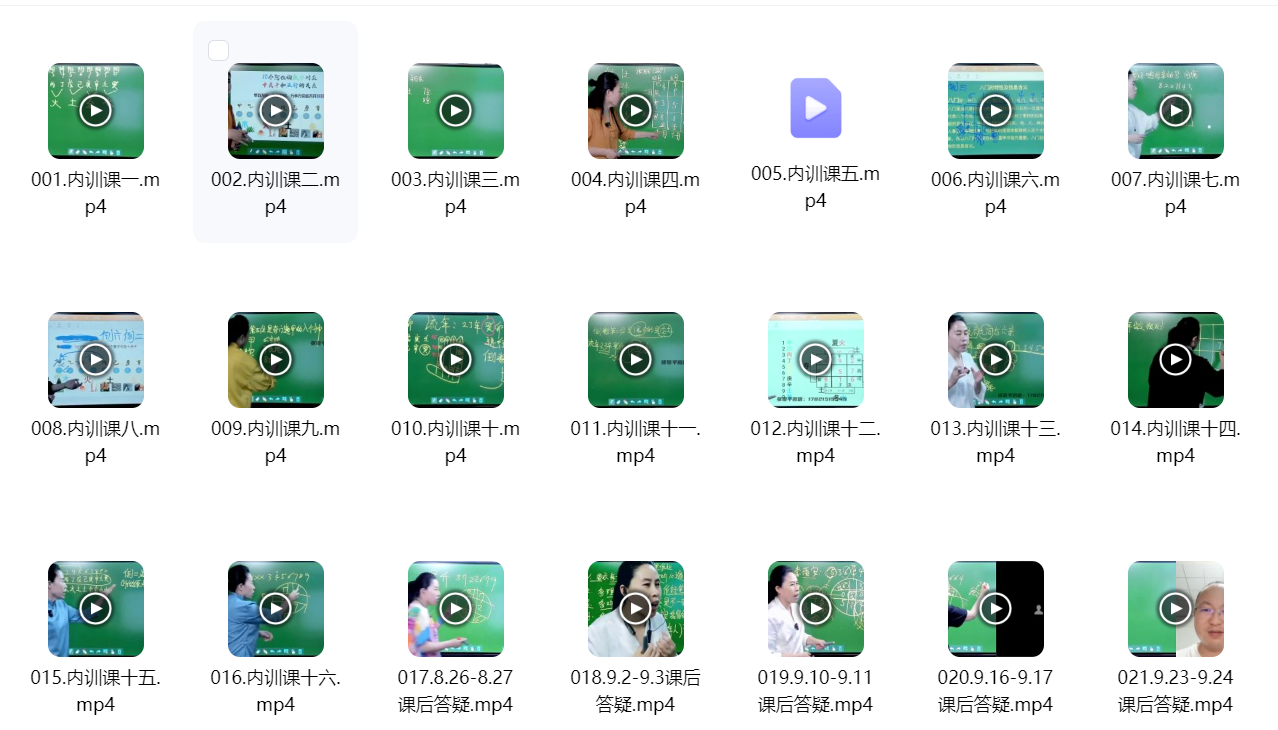The width and height of the screenshot is (1278, 730).
Task: Play 003.内训课三.mp4 video
Action: (x=456, y=110)
